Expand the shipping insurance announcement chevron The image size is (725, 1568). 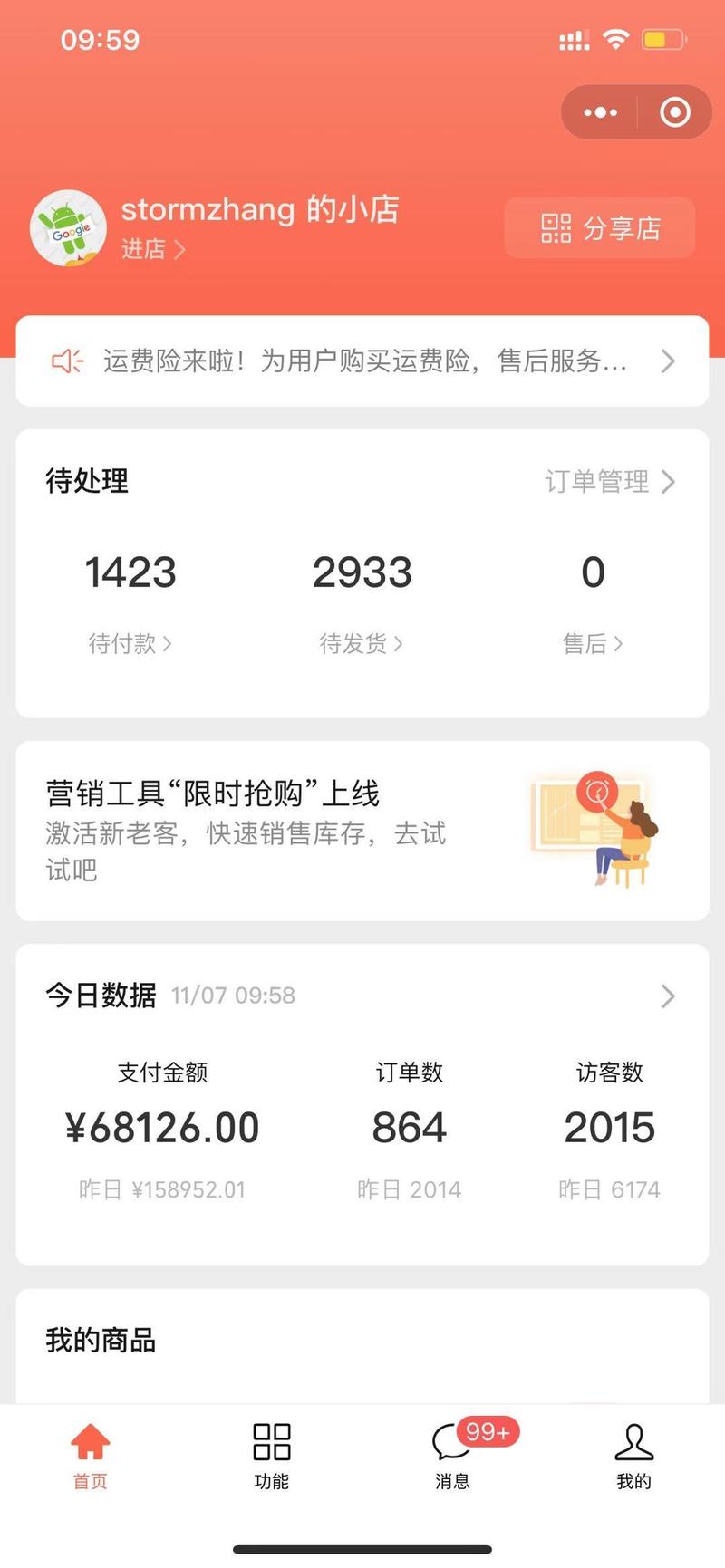click(x=666, y=361)
